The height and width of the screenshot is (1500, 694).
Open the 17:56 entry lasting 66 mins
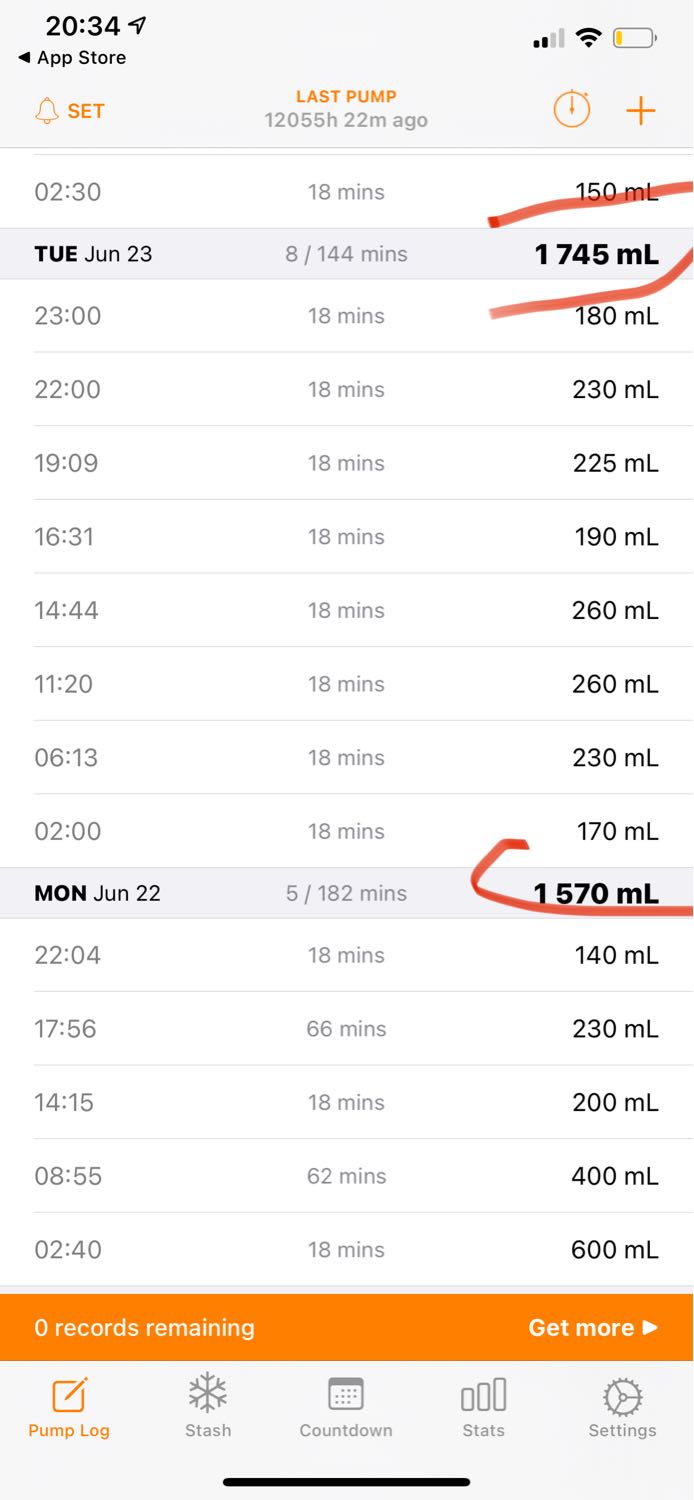point(347,1029)
